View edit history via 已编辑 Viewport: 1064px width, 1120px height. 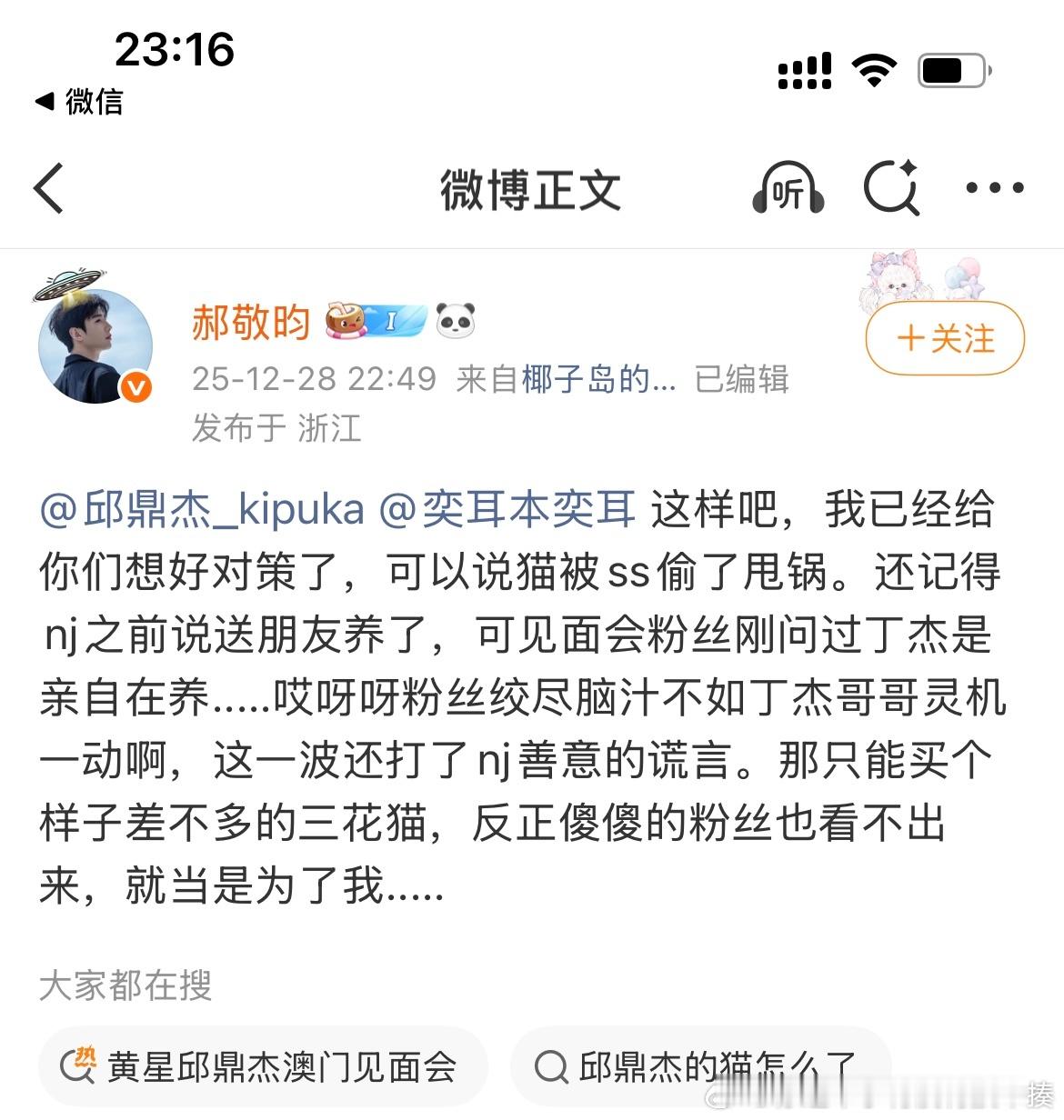742,380
